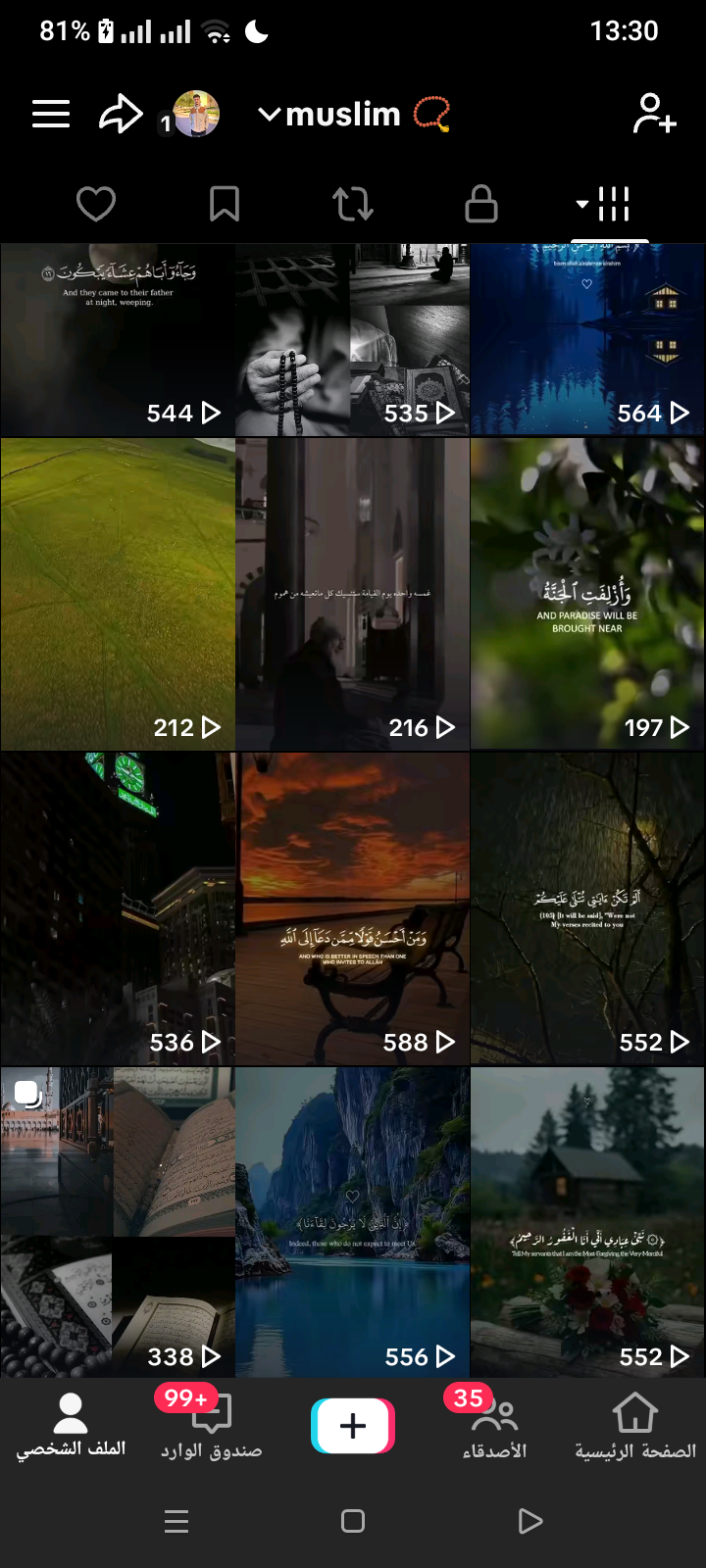The image size is (706, 1568).
Task: Open the hamburger menu
Action: coord(51,115)
